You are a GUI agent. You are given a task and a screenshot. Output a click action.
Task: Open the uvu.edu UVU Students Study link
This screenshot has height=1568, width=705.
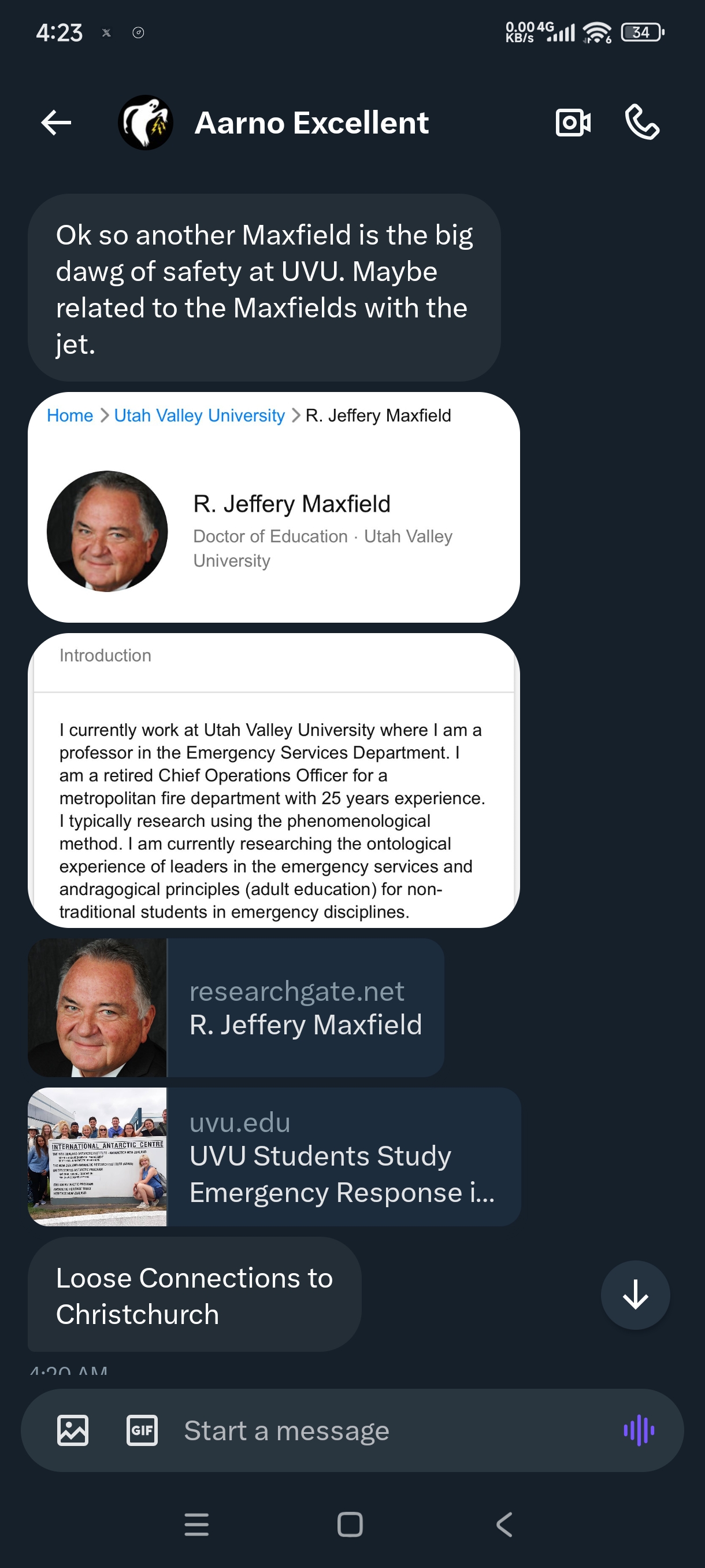click(x=274, y=1156)
